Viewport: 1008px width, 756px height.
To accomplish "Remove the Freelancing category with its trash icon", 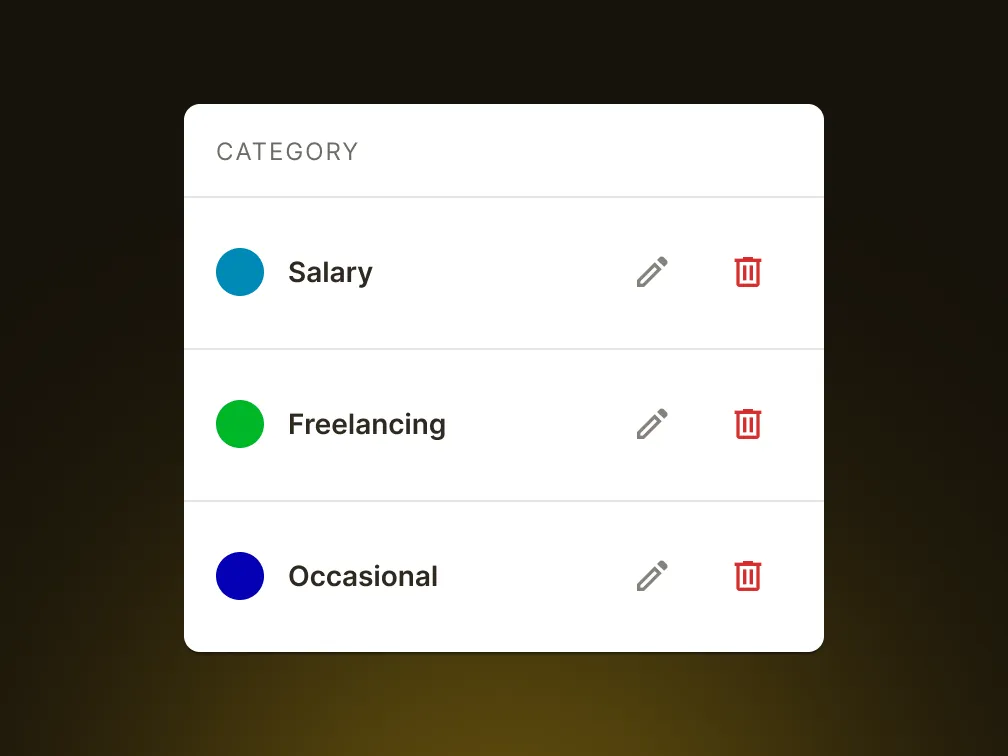I will click(748, 424).
